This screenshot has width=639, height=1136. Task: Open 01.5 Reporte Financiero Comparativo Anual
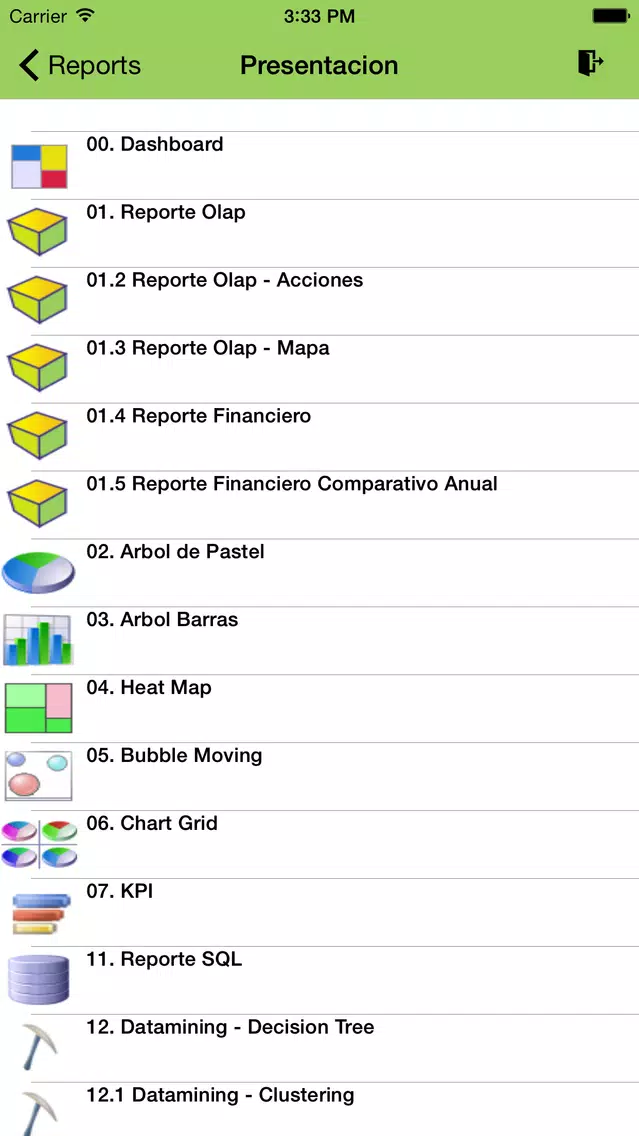click(x=320, y=506)
